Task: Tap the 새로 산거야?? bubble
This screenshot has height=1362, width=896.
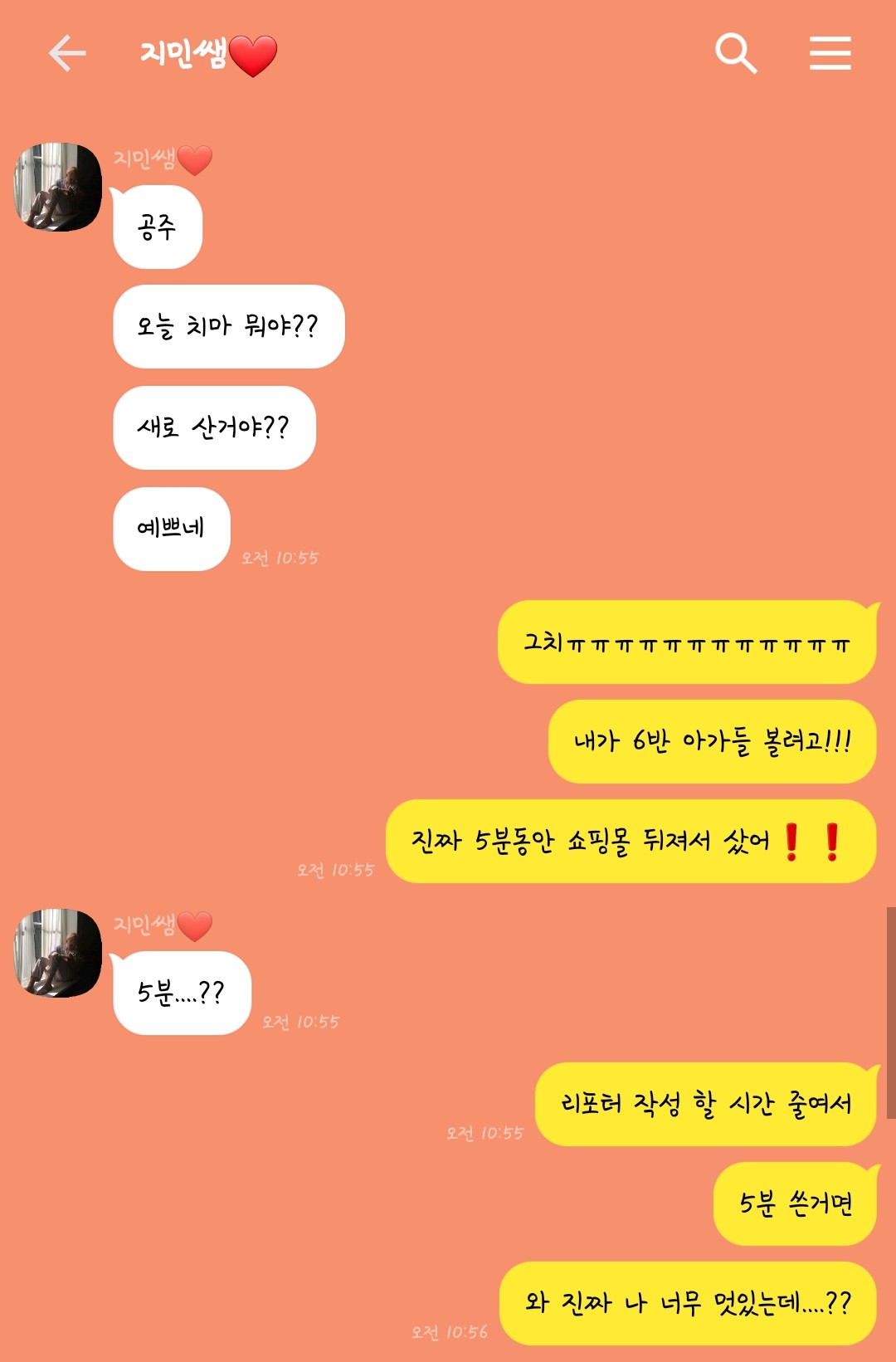Action: pyautogui.click(x=214, y=428)
